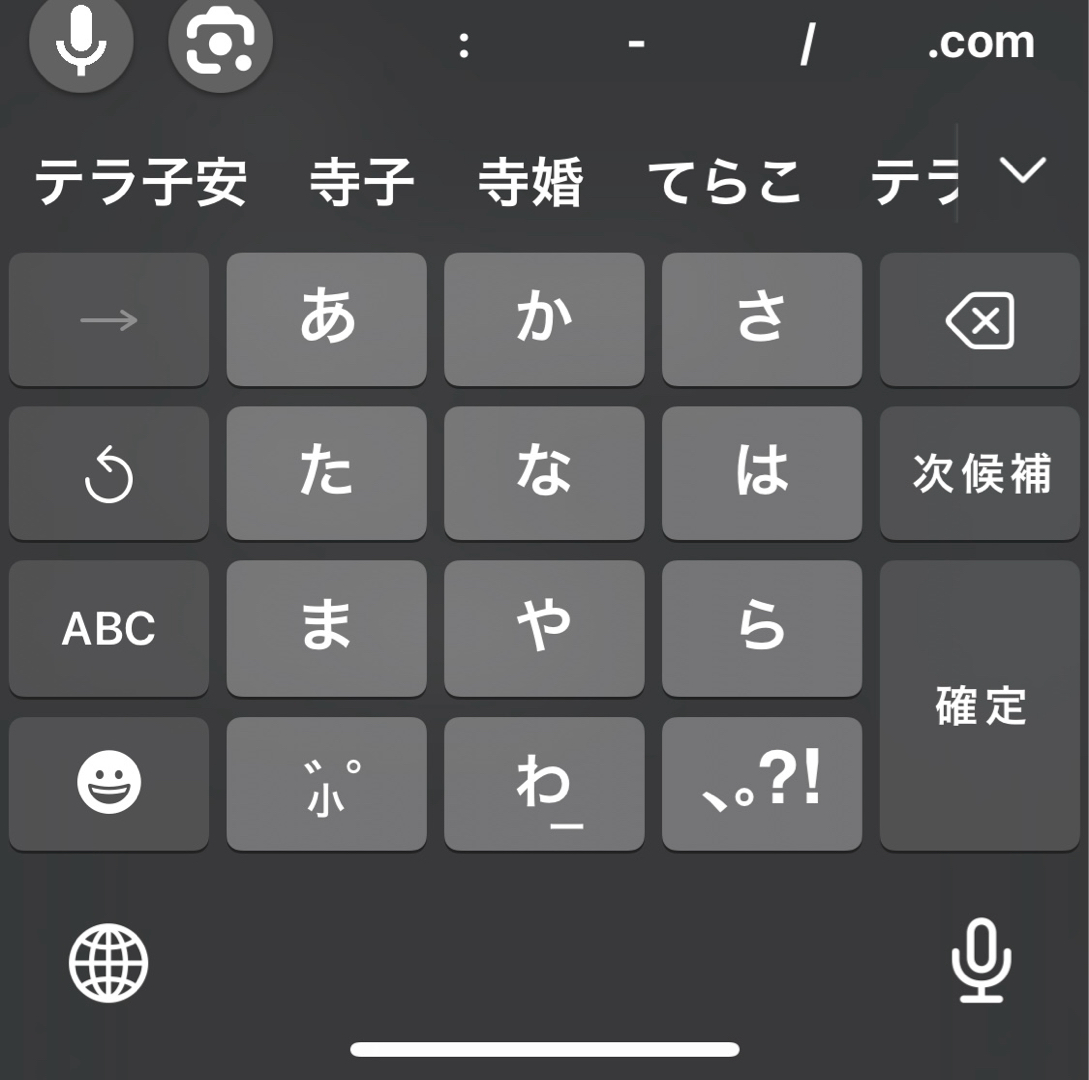
Task: Choose the 寺子 candidate
Action: tap(362, 183)
